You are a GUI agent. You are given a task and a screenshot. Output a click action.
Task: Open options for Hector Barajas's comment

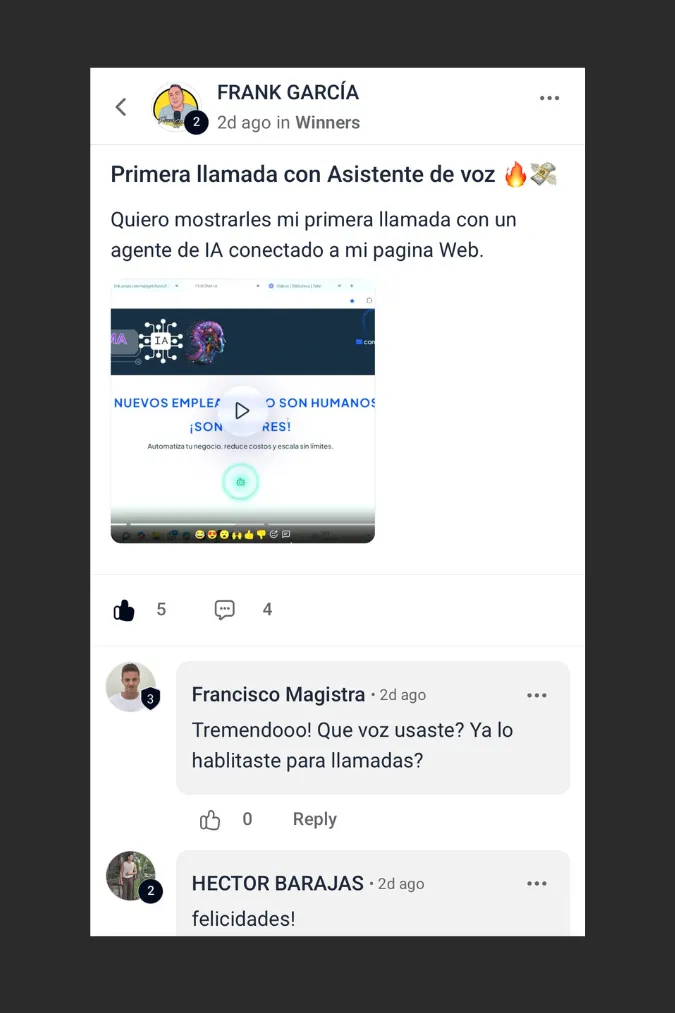point(537,883)
